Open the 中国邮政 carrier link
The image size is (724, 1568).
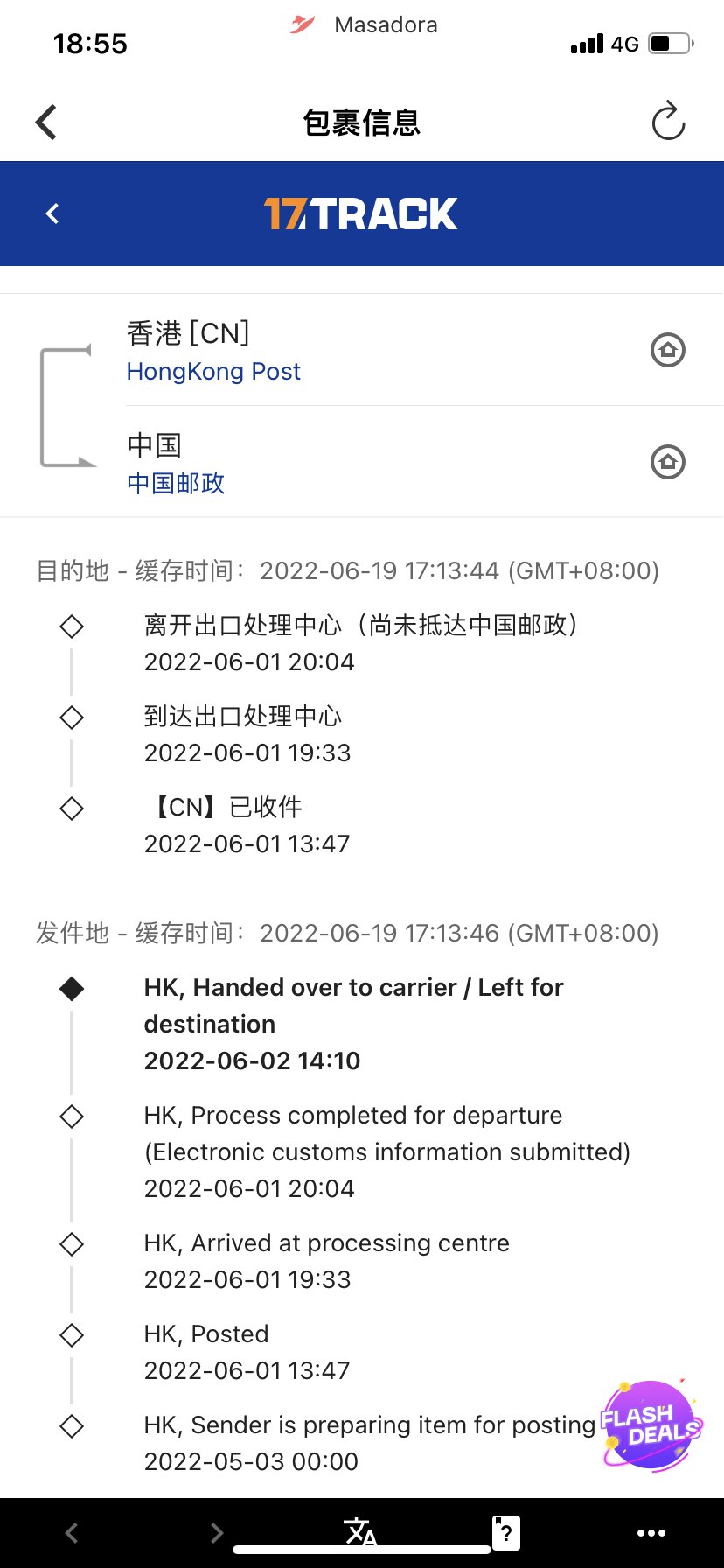[x=176, y=483]
